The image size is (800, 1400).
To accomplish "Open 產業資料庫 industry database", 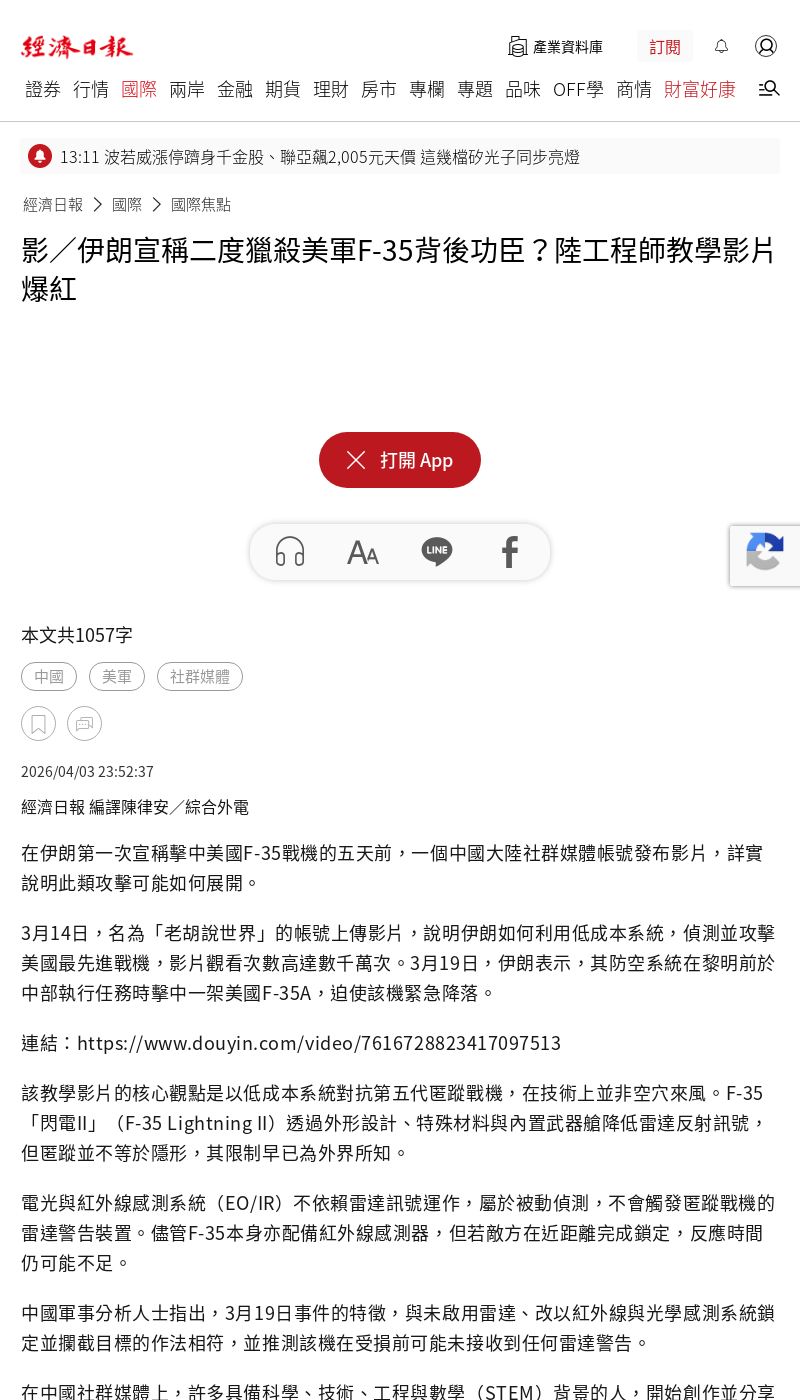I will click(x=556, y=47).
